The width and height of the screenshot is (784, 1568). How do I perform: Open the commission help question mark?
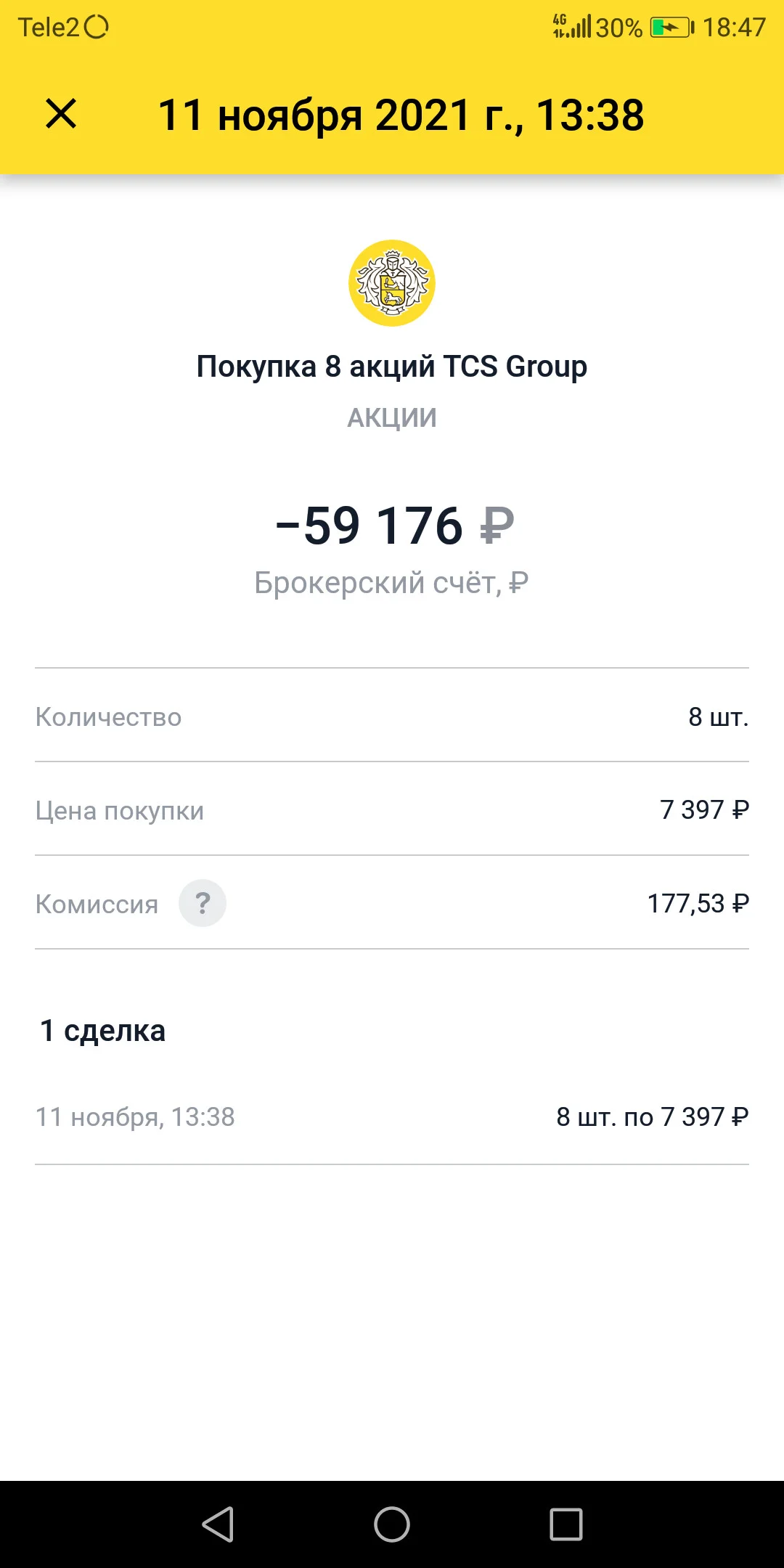pos(203,903)
